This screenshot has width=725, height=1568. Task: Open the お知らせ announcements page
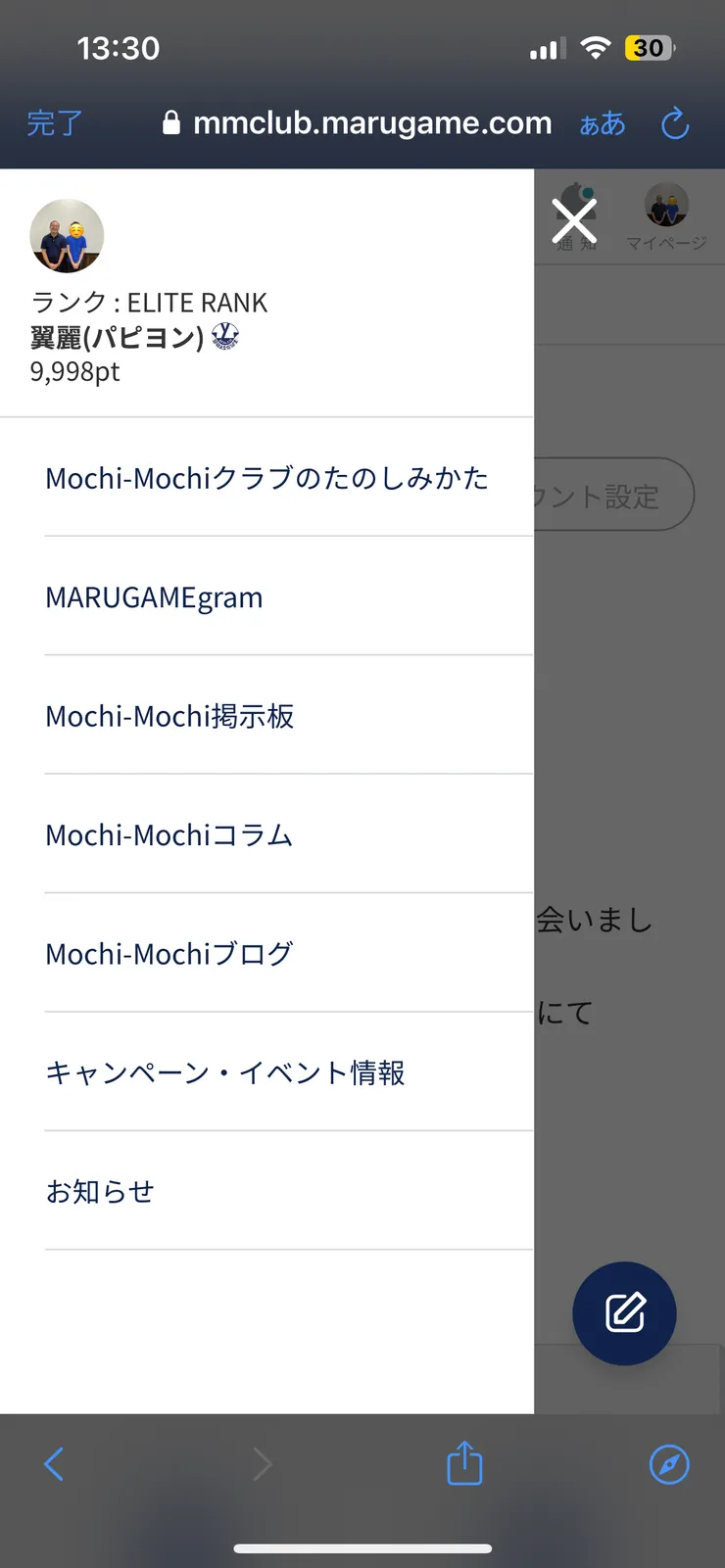(x=100, y=1191)
